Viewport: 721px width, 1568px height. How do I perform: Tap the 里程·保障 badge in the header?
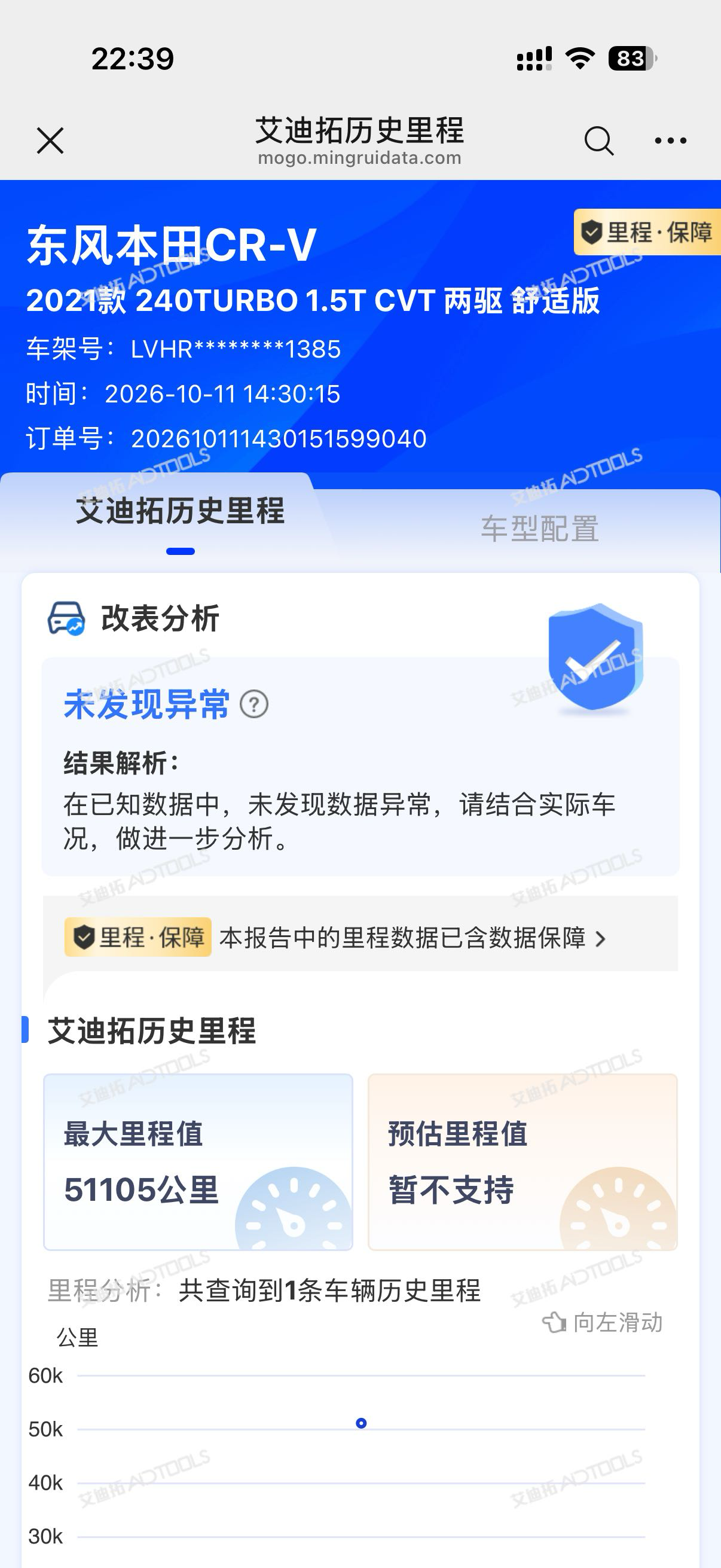(x=647, y=232)
